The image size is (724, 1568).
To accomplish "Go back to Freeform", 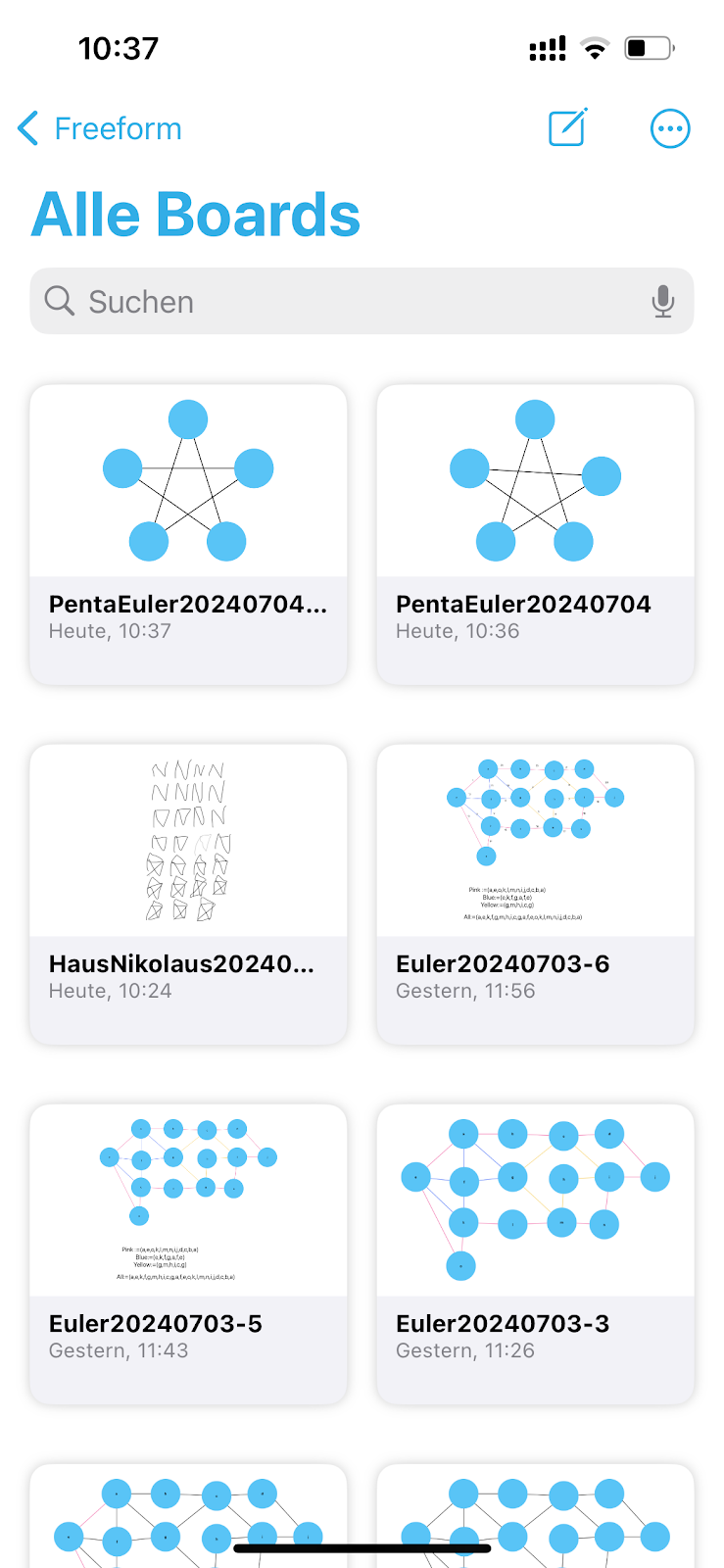I will coord(100,128).
